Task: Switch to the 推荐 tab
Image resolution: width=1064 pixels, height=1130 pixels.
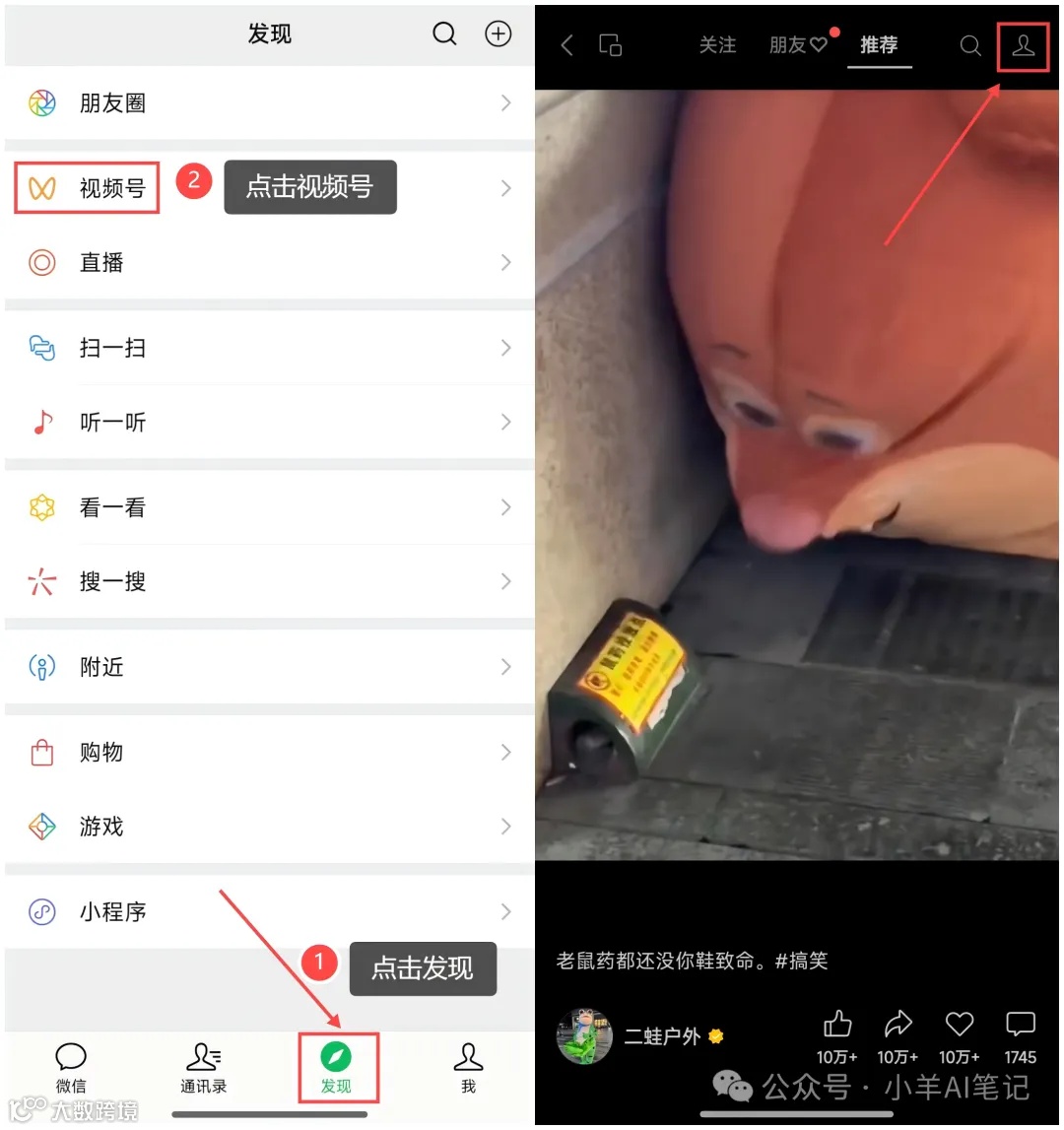Action: (879, 45)
